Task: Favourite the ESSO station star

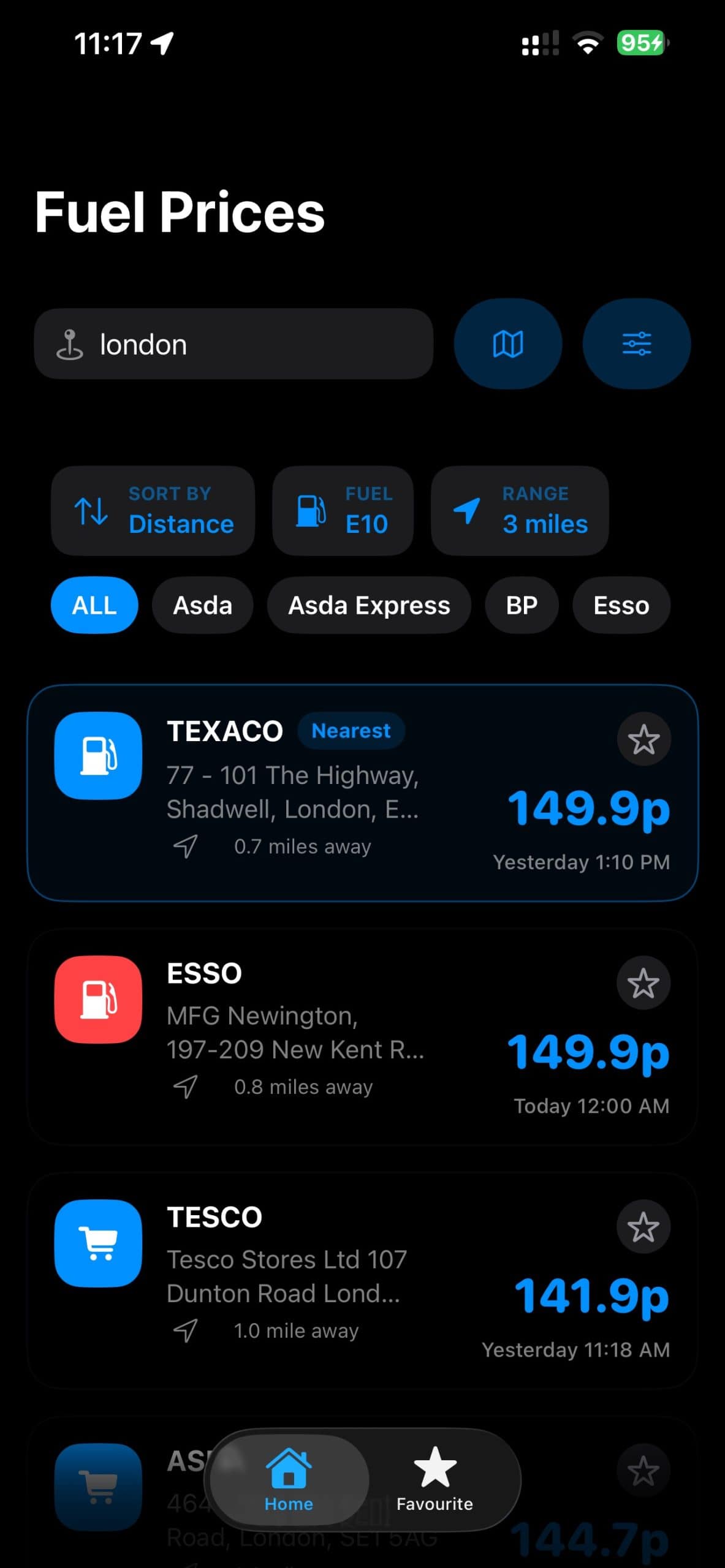Action: (643, 982)
